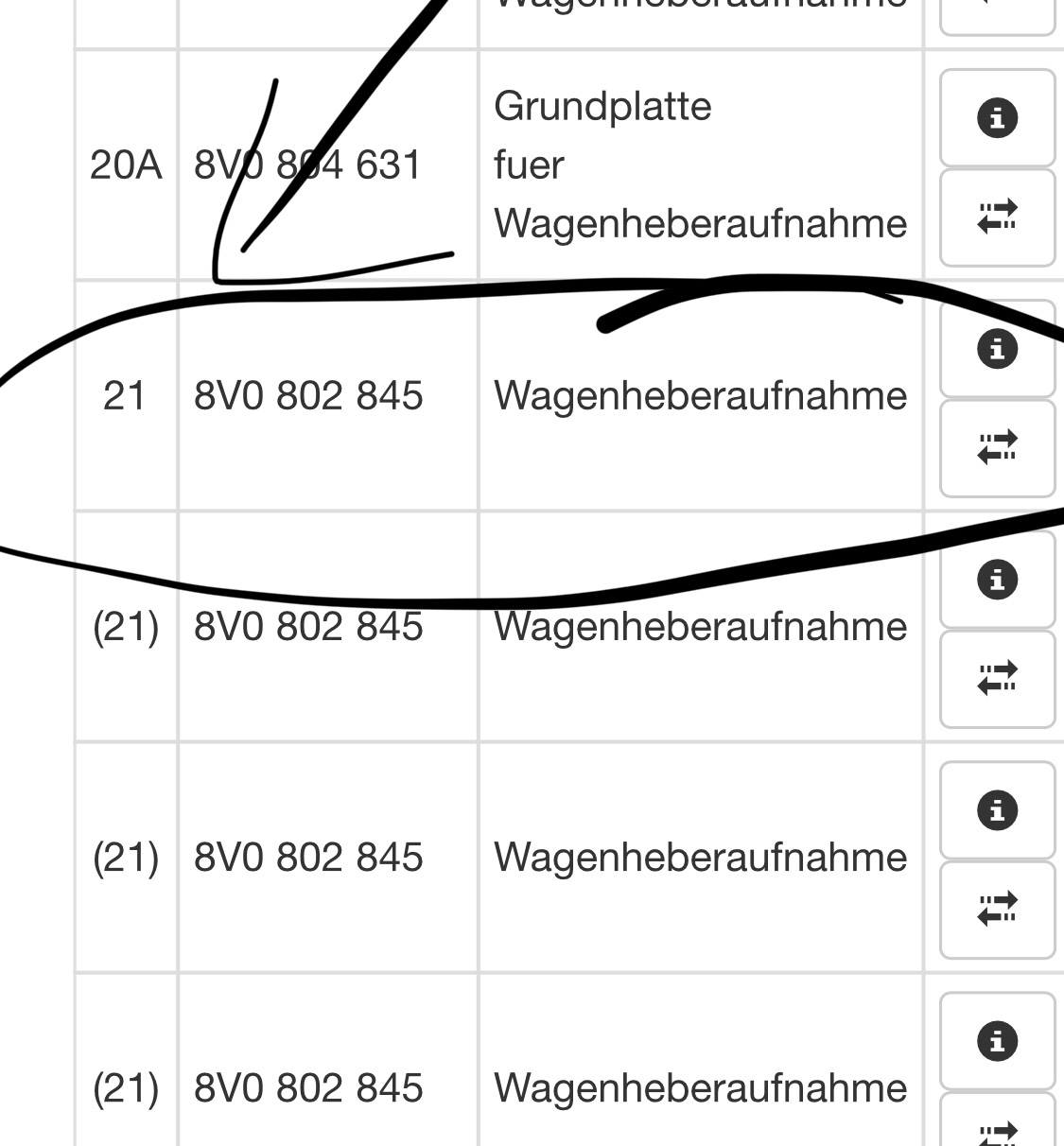
Task: Show info for the unbracketed position 21 Wagenheberaufnahme
Action: pyautogui.click(x=997, y=349)
